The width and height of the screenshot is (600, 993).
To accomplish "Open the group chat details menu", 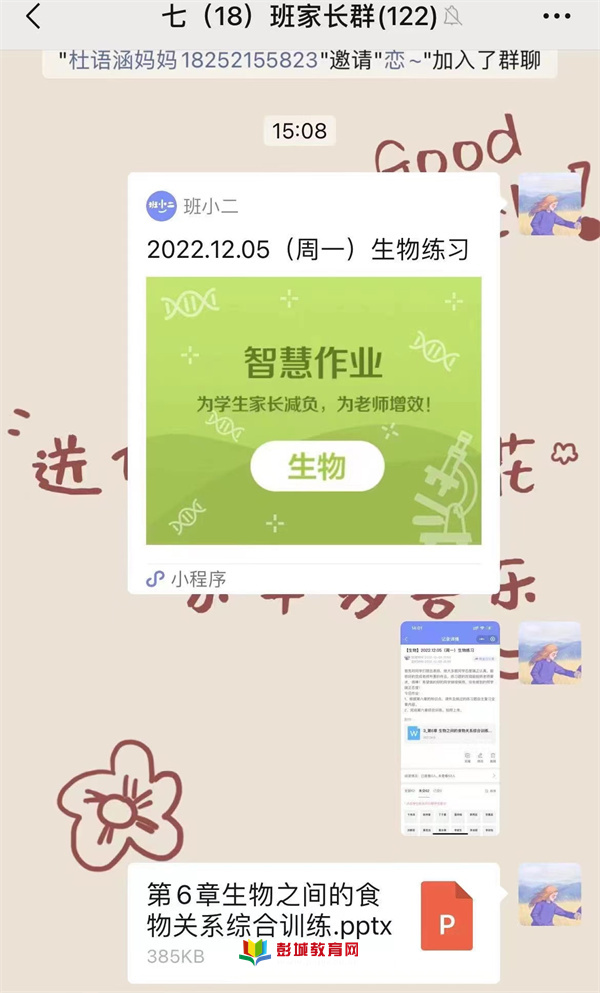I will pyautogui.click(x=555, y=17).
